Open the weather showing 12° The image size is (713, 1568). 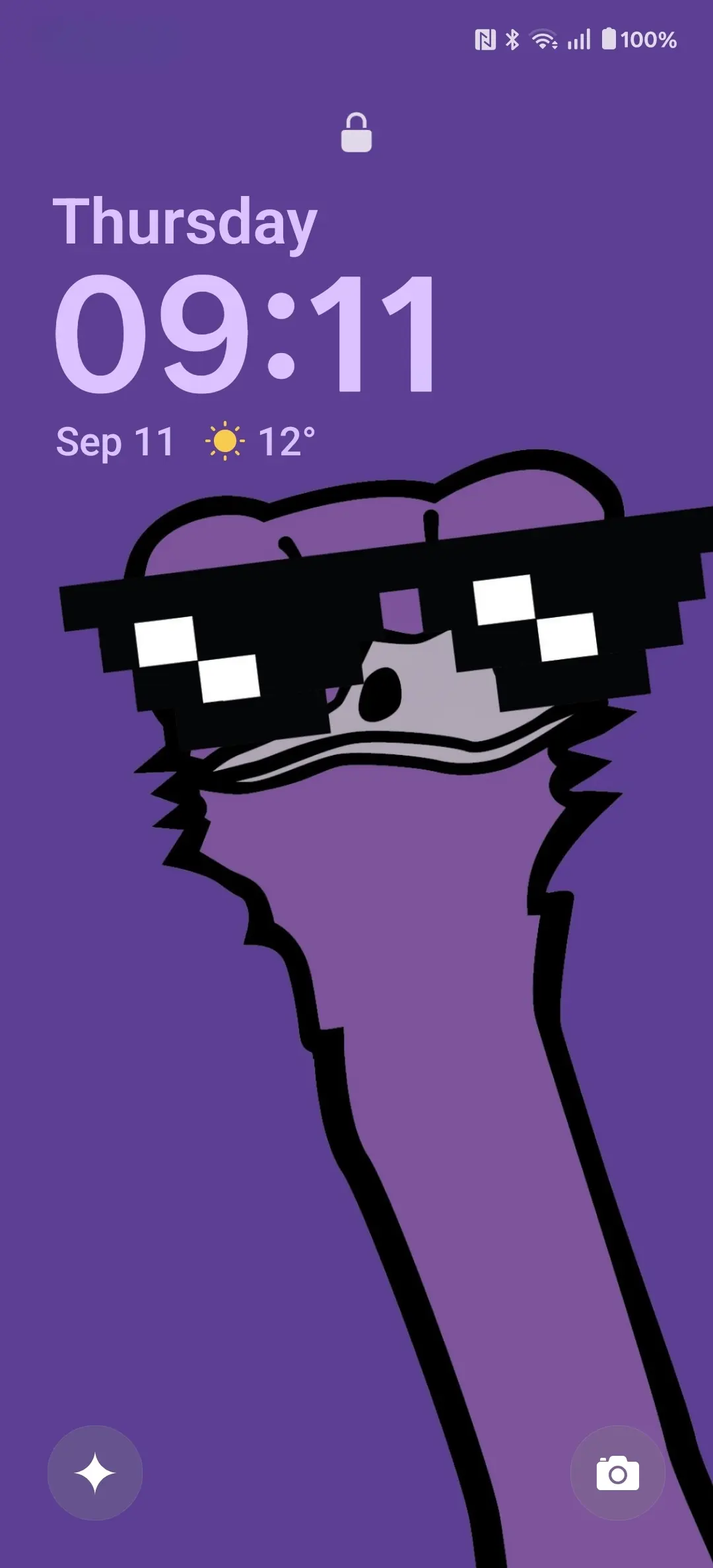(261, 441)
